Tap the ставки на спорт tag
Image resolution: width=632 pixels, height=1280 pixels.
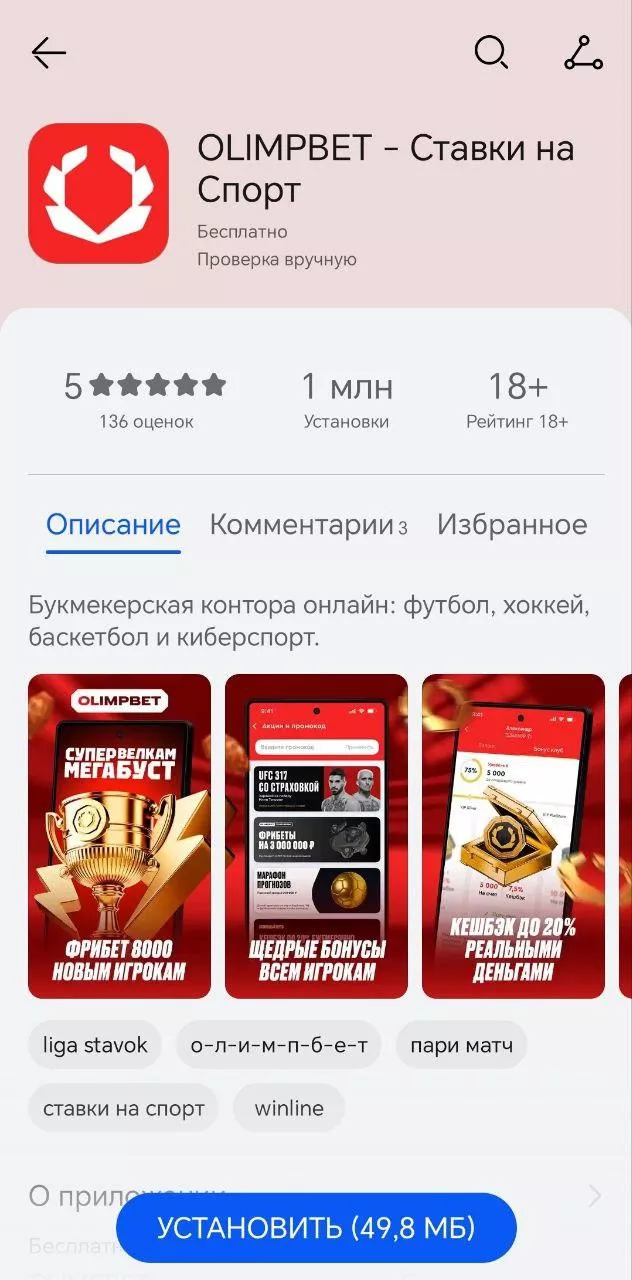[x=123, y=1108]
